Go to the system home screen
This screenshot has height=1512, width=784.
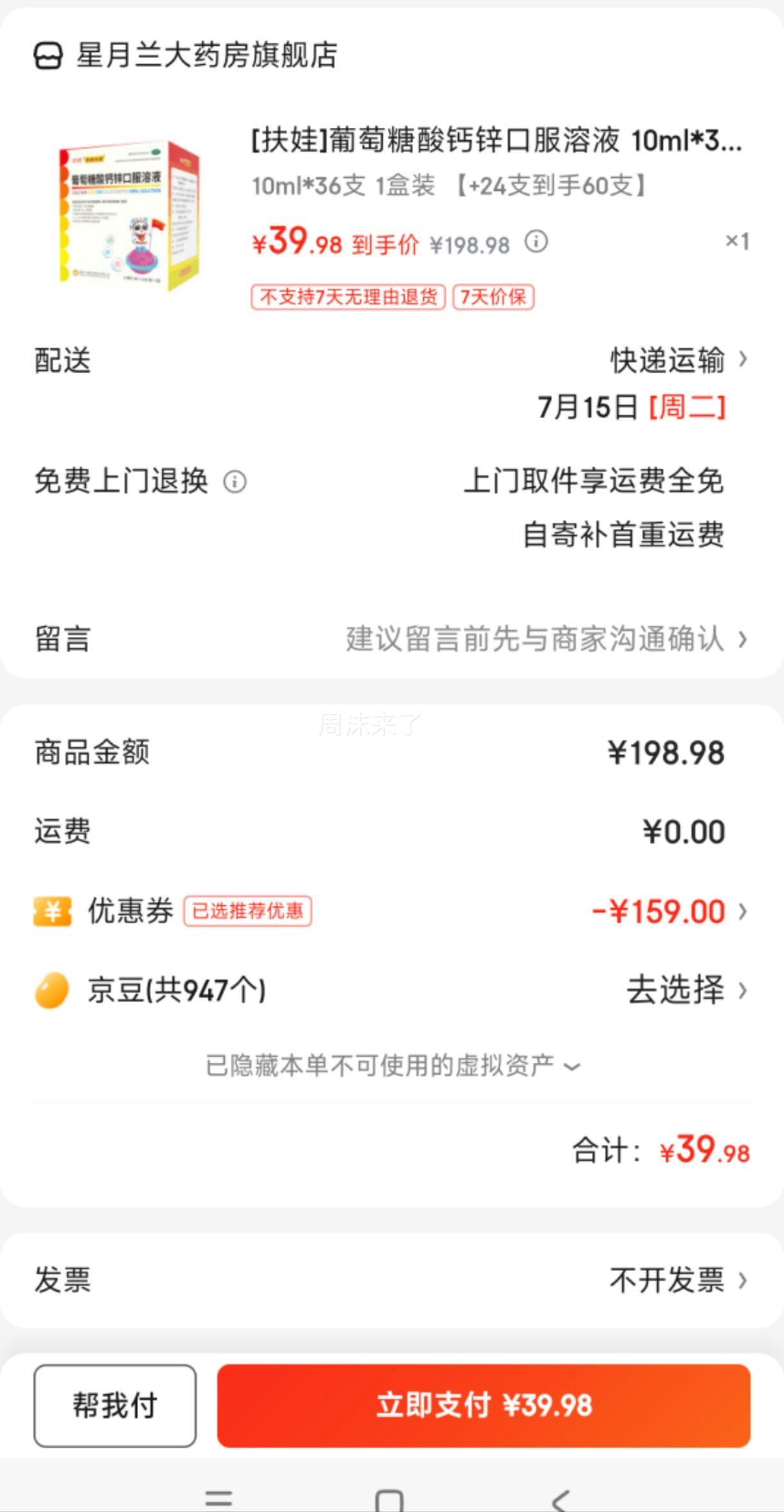389,1499
